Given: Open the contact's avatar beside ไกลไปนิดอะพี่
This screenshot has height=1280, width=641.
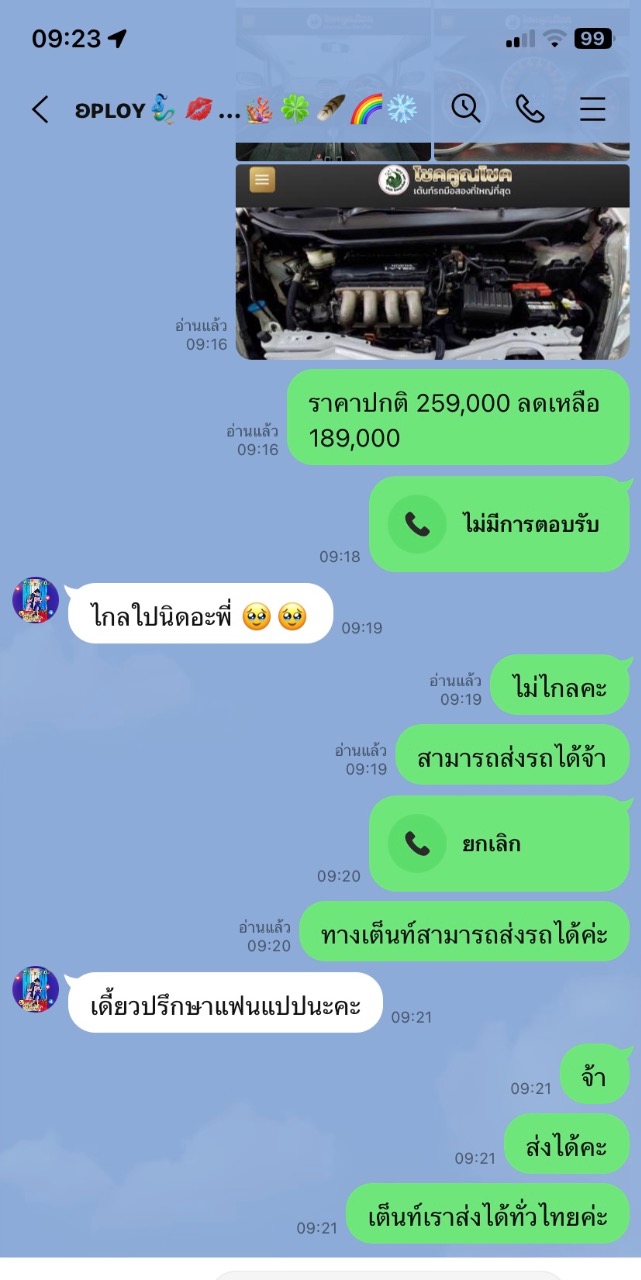Looking at the screenshot, I should click(36, 601).
